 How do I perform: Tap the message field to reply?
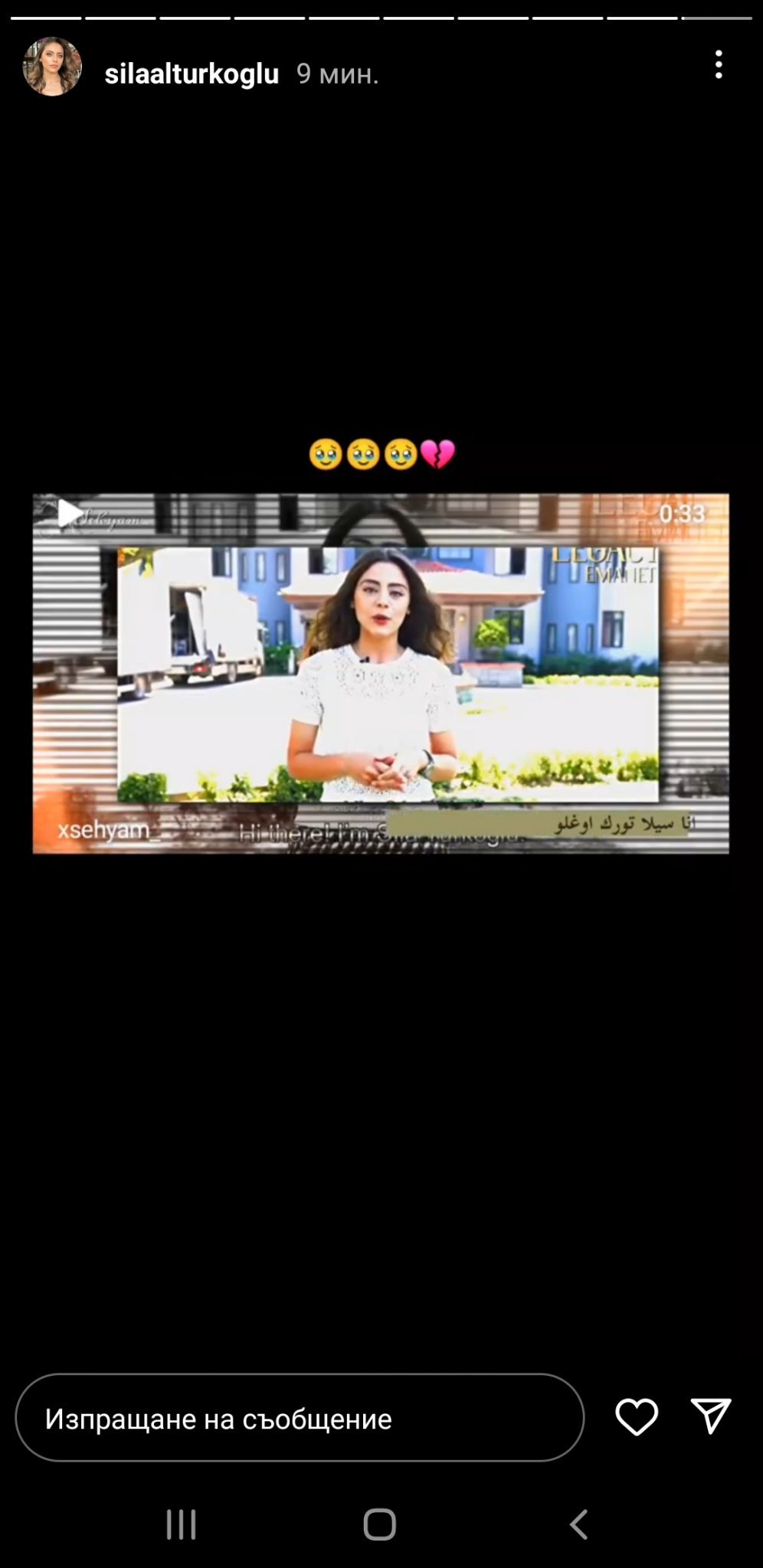300,1418
